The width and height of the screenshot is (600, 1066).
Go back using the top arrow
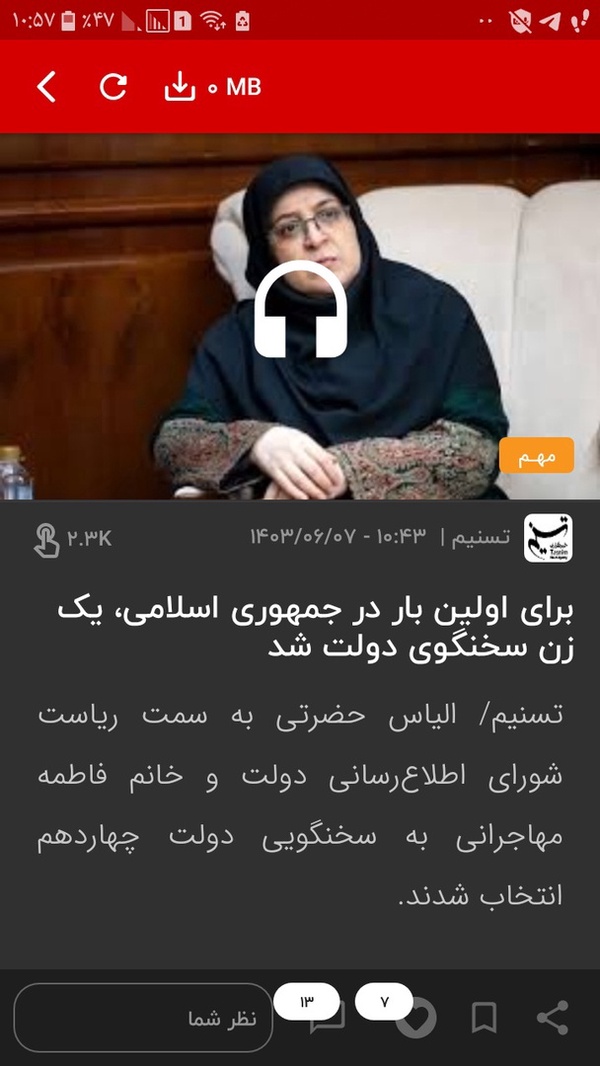pos(46,87)
